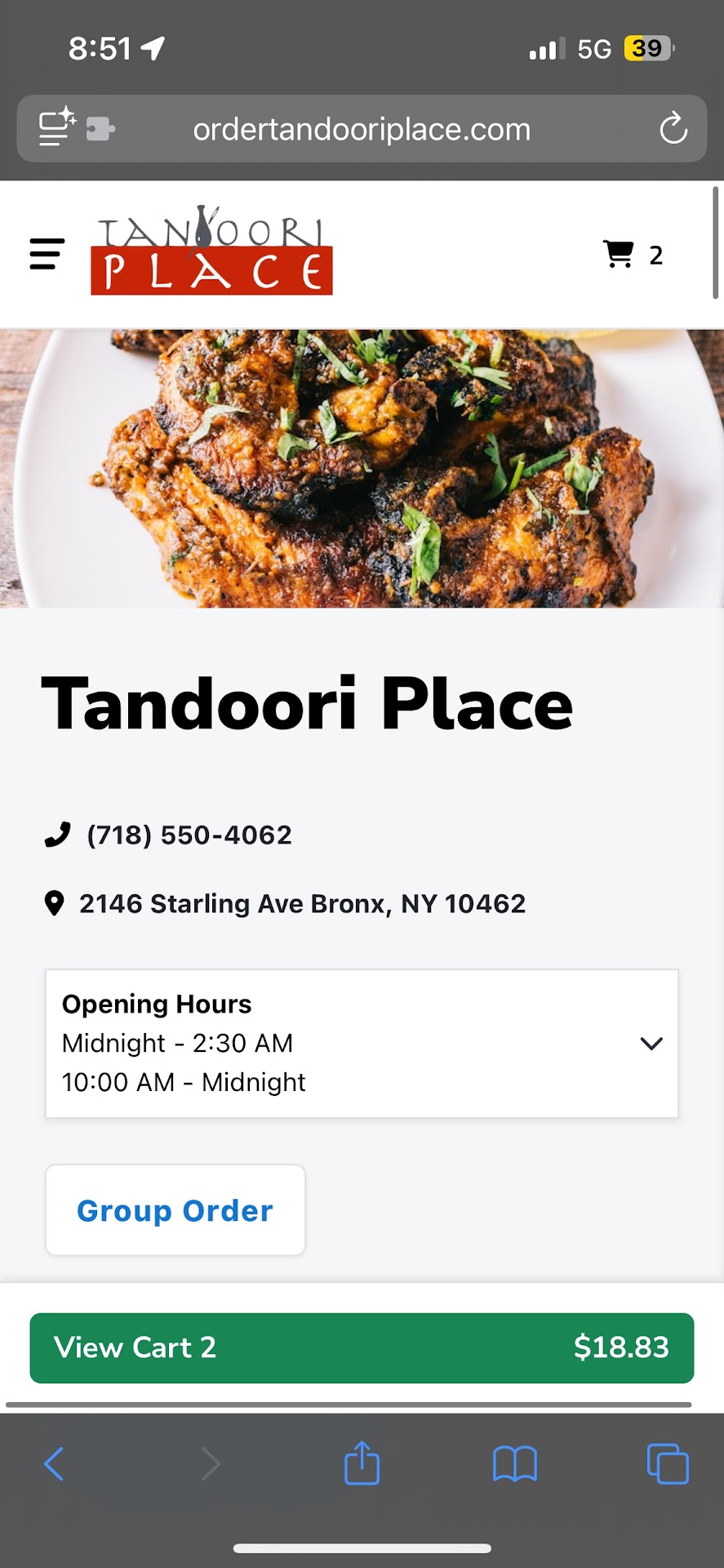Call the restaurant phone number
This screenshot has width=724, height=1568.
[x=189, y=835]
